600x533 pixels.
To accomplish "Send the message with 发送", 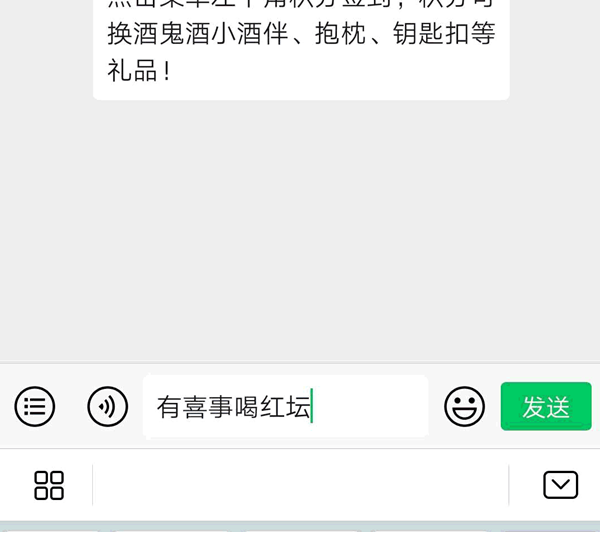I will (x=546, y=407).
